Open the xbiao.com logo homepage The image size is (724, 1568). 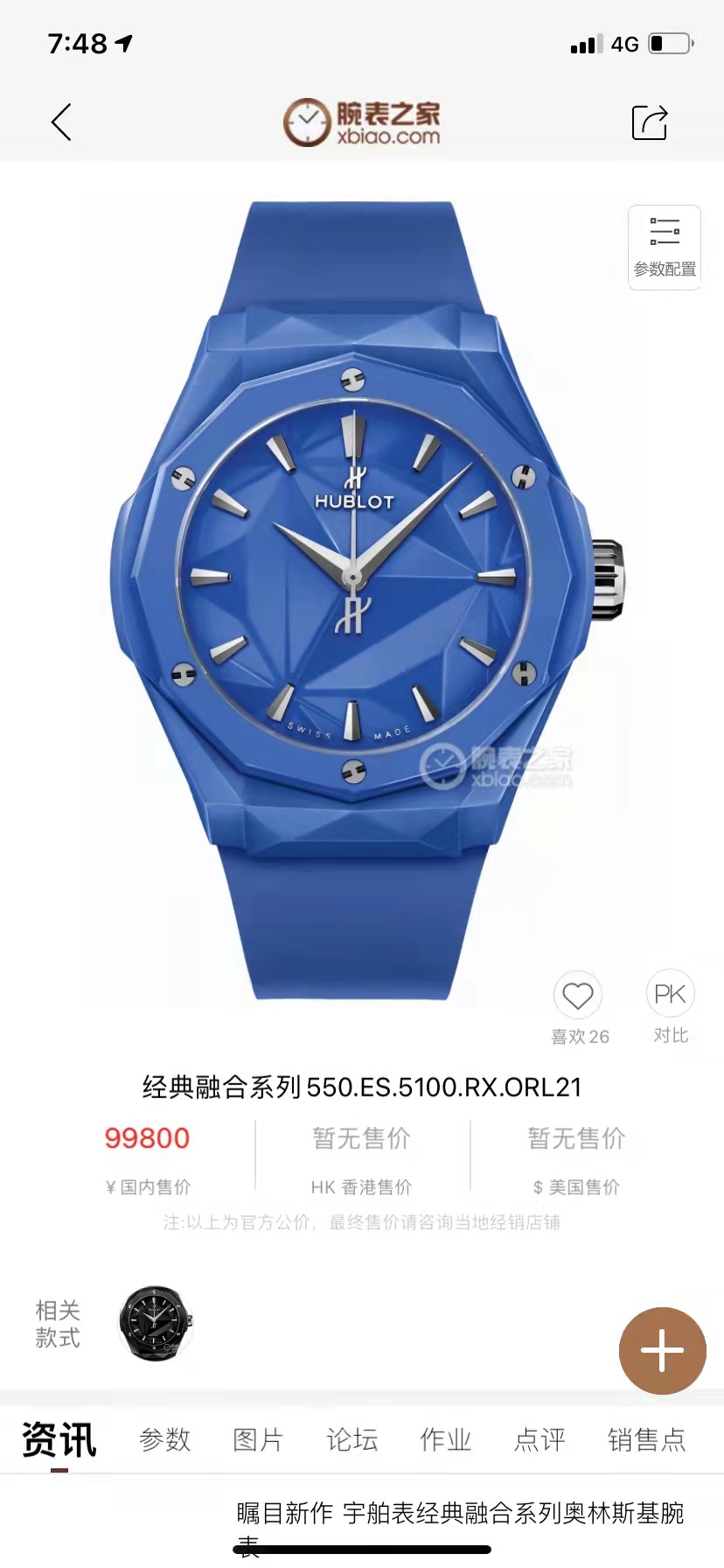pyautogui.click(x=362, y=121)
